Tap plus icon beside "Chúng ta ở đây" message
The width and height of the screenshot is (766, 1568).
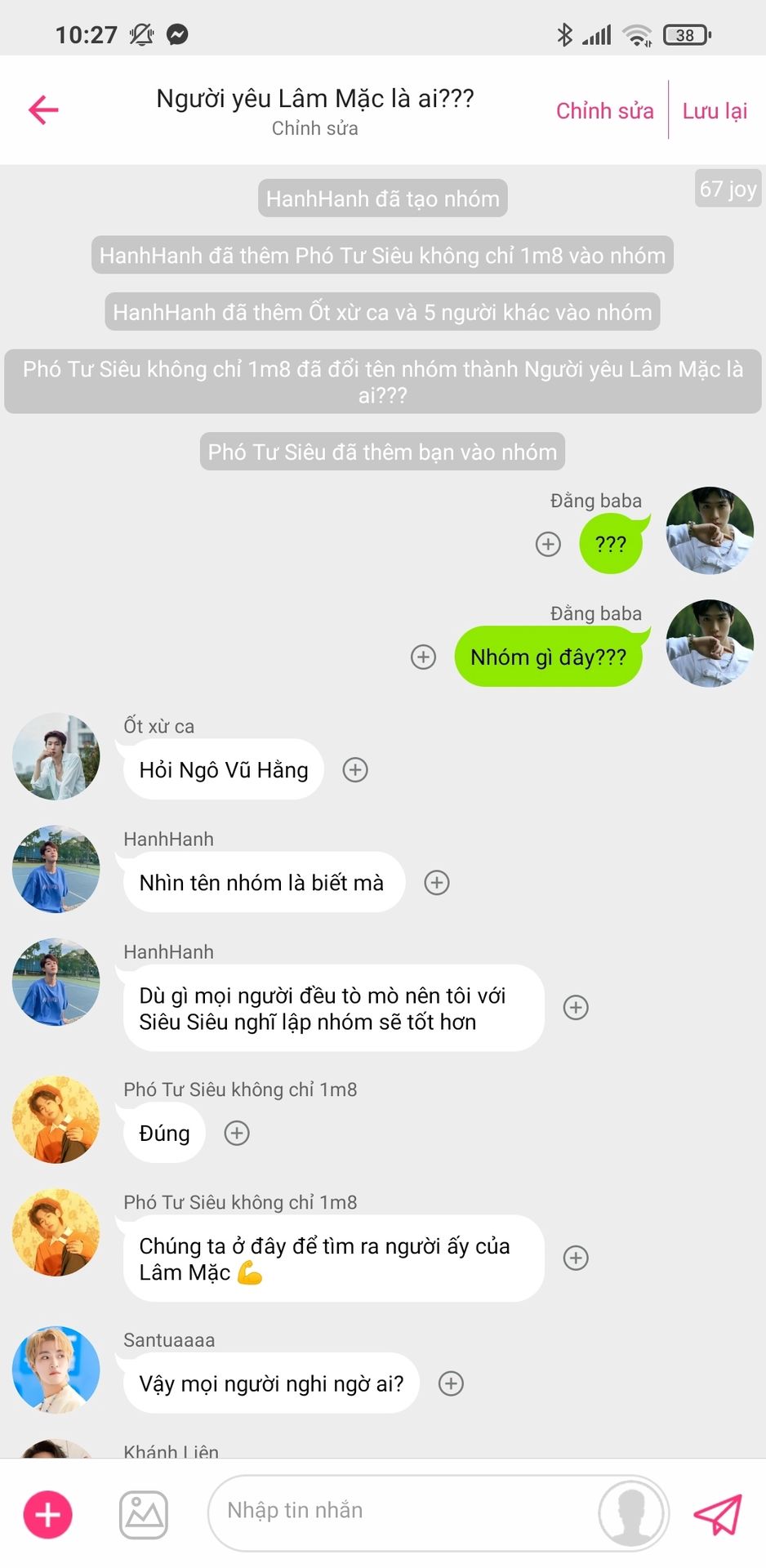[x=576, y=1258]
